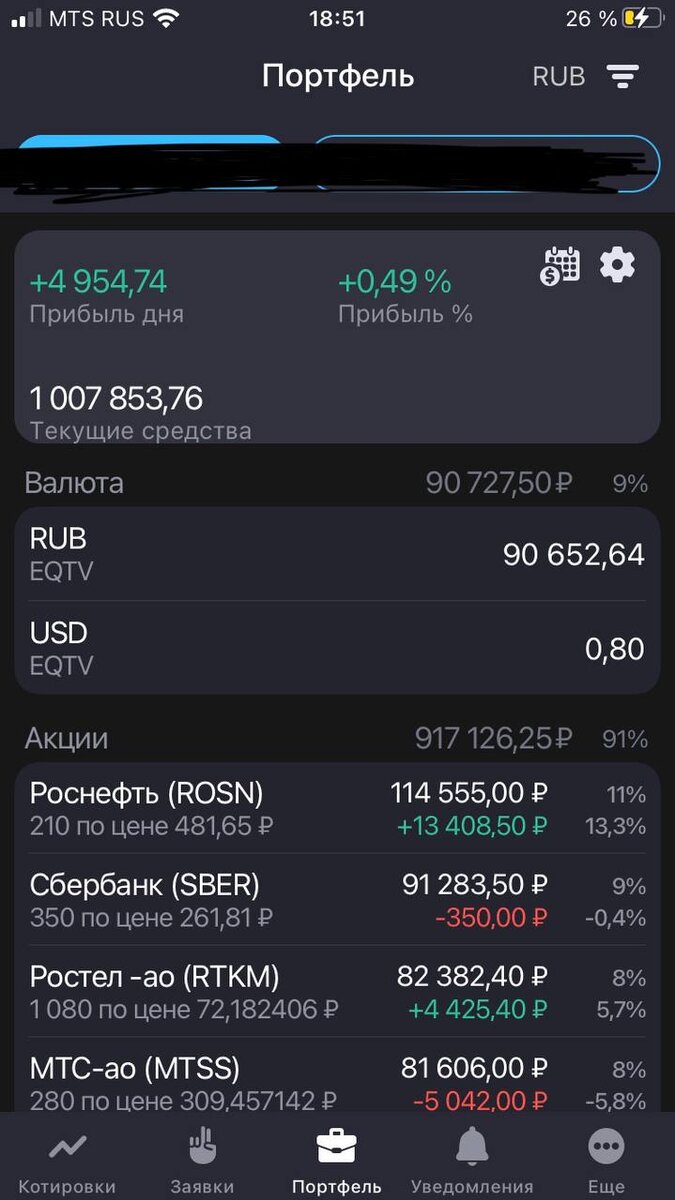The image size is (675, 1200).
Task: Open the МТС-ао (MTSS) position
Action: pos(337,1083)
